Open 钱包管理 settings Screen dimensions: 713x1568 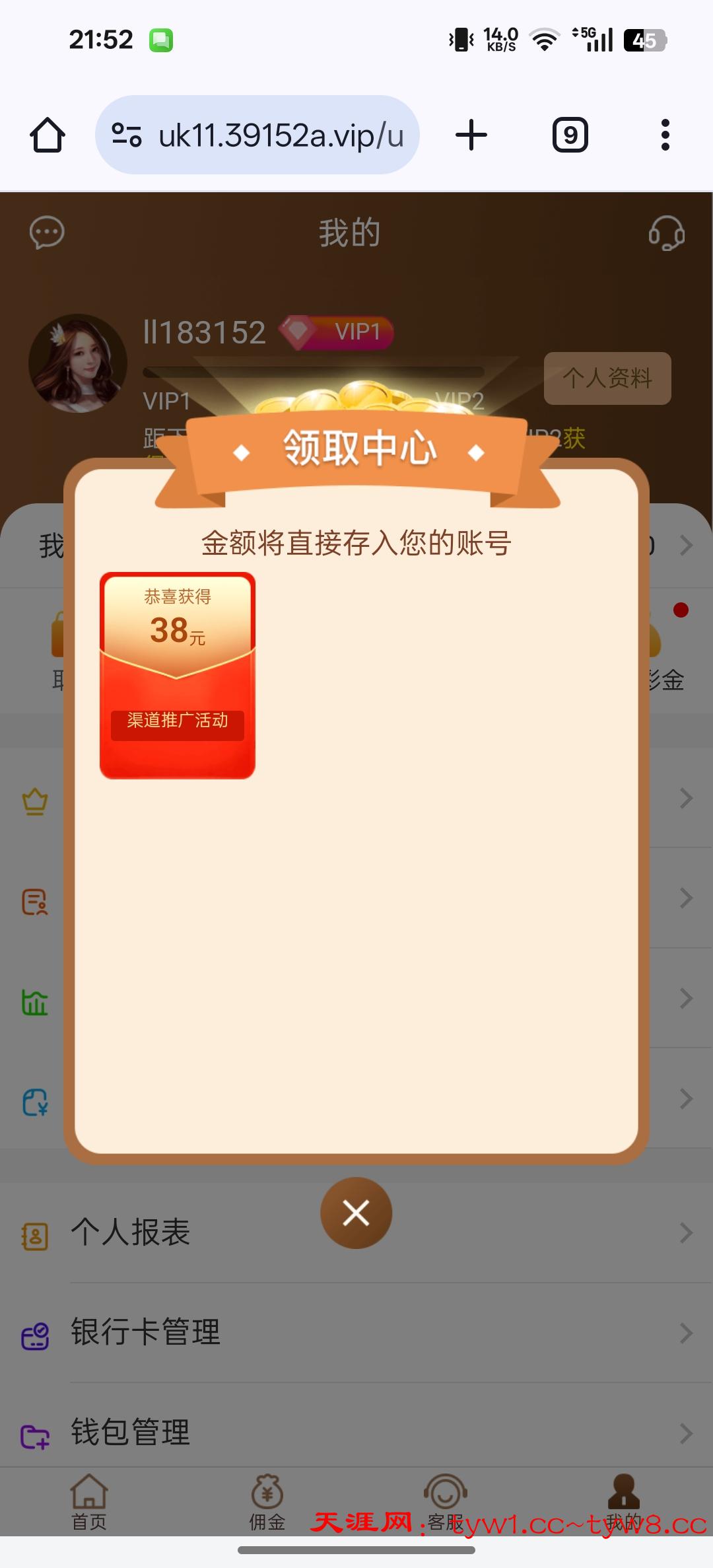click(356, 1432)
